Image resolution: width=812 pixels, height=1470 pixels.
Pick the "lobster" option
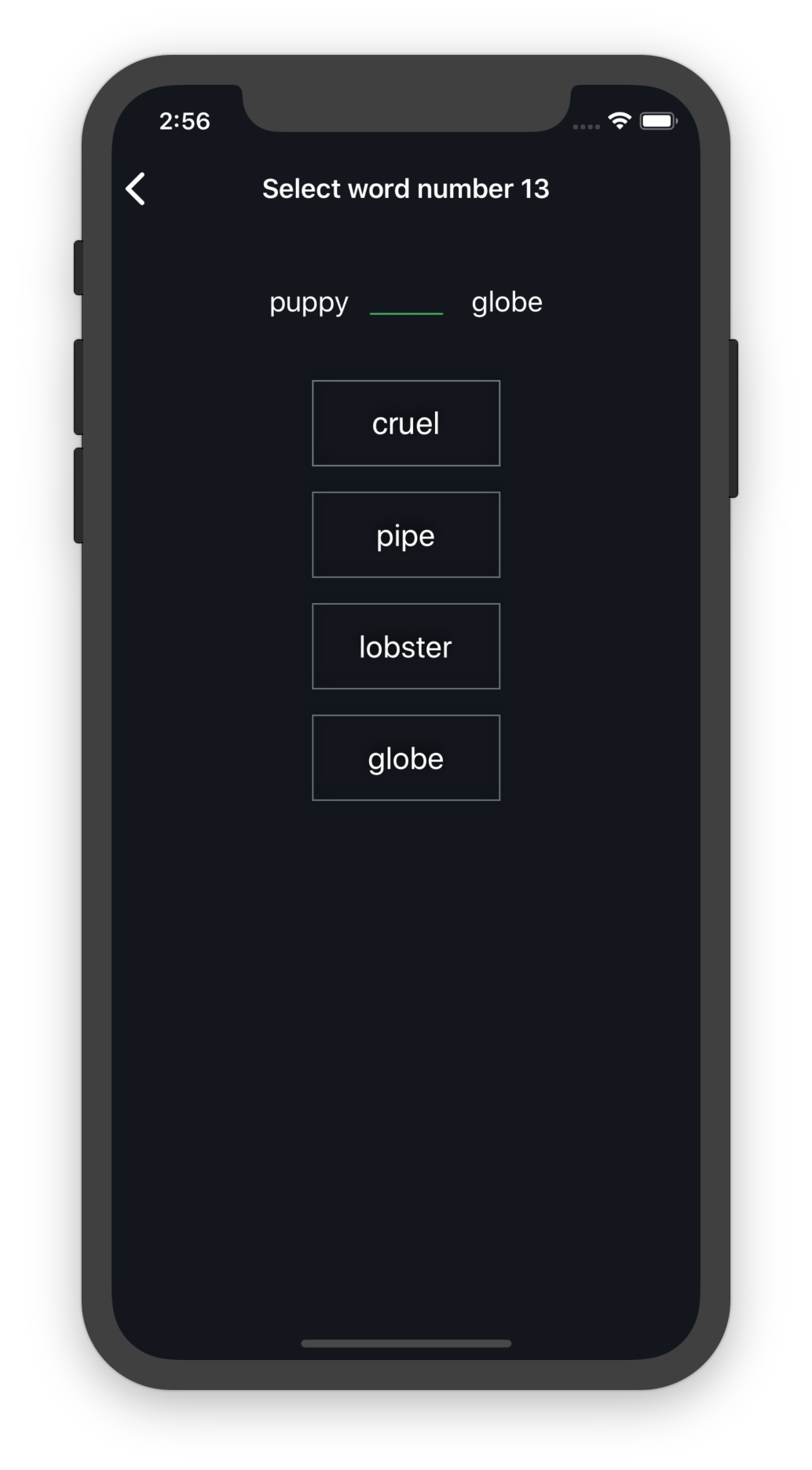(x=405, y=646)
